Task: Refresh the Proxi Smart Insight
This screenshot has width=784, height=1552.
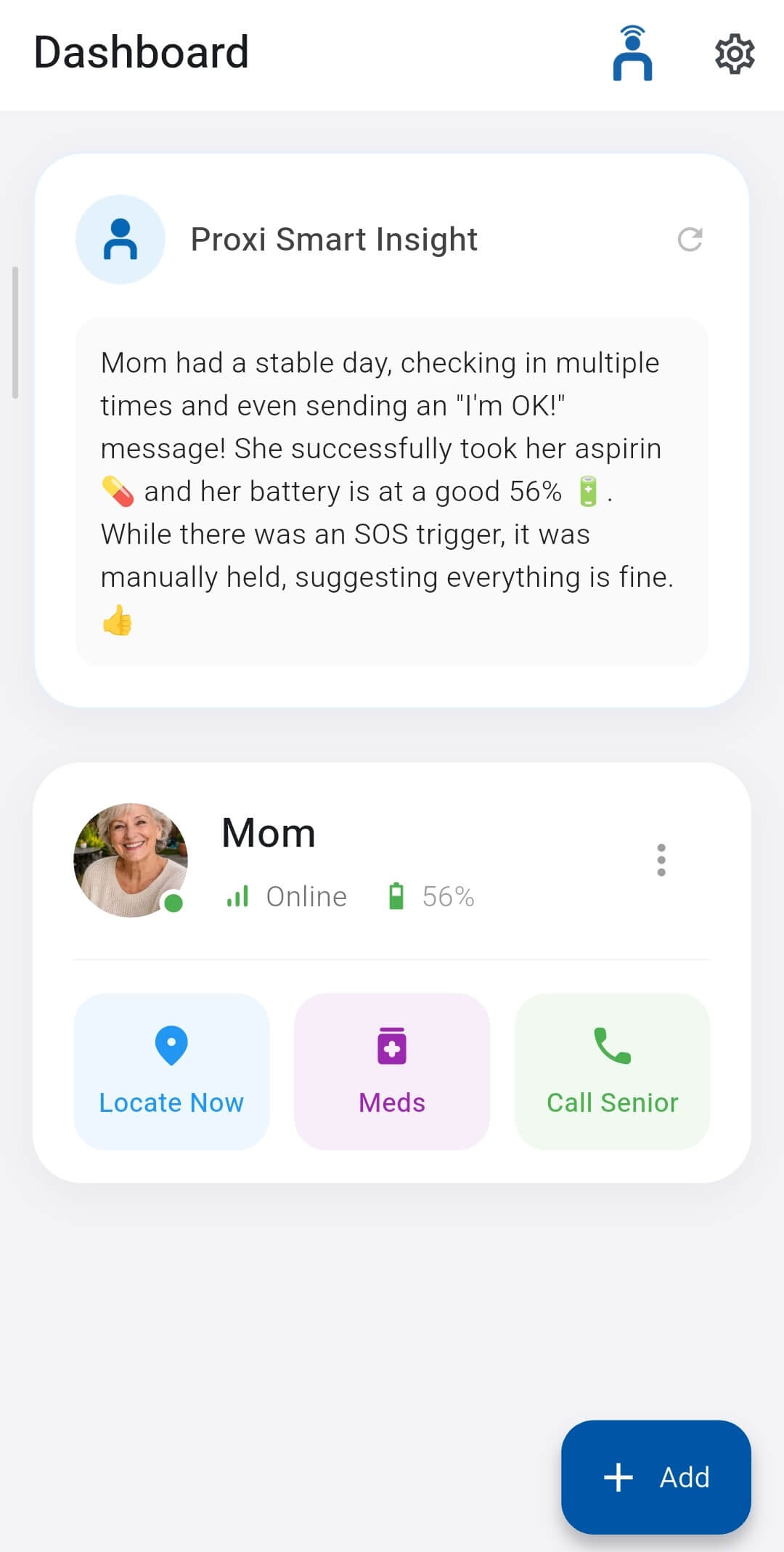Action: 690,239
